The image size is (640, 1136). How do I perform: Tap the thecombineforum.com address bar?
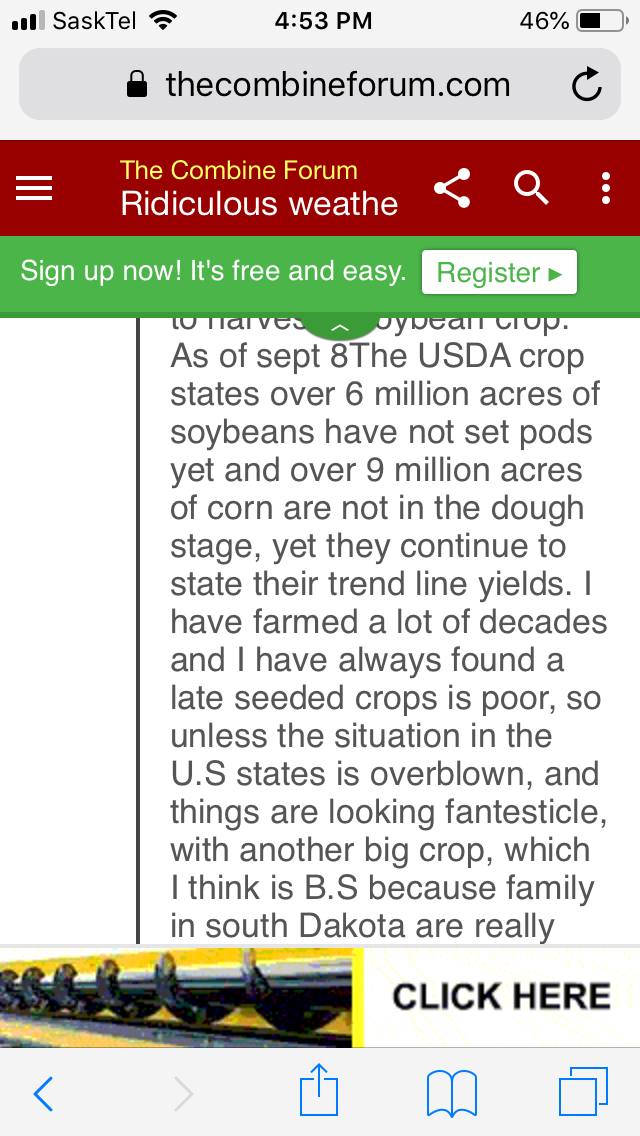320,85
